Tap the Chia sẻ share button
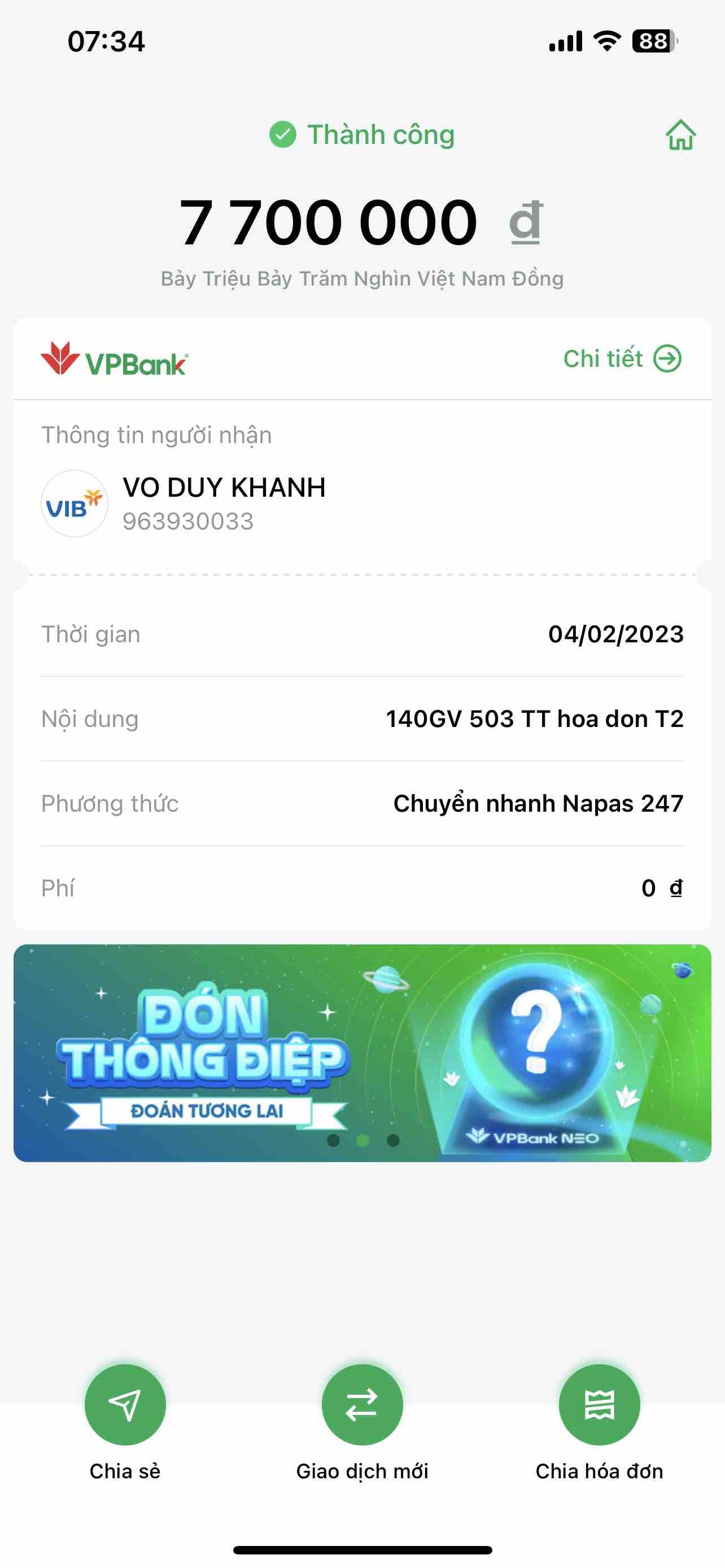 (125, 1405)
